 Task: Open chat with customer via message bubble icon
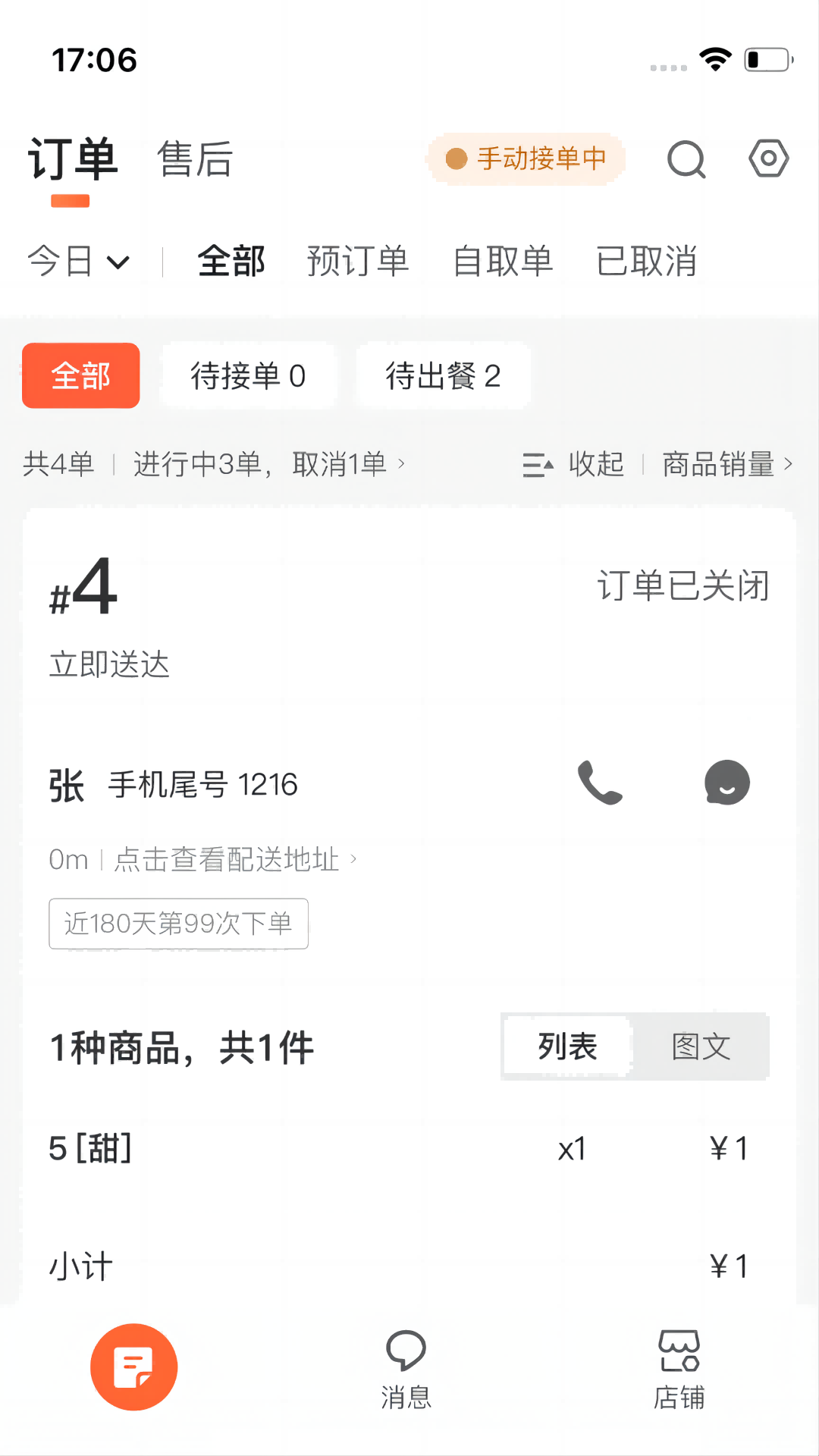coord(726,782)
